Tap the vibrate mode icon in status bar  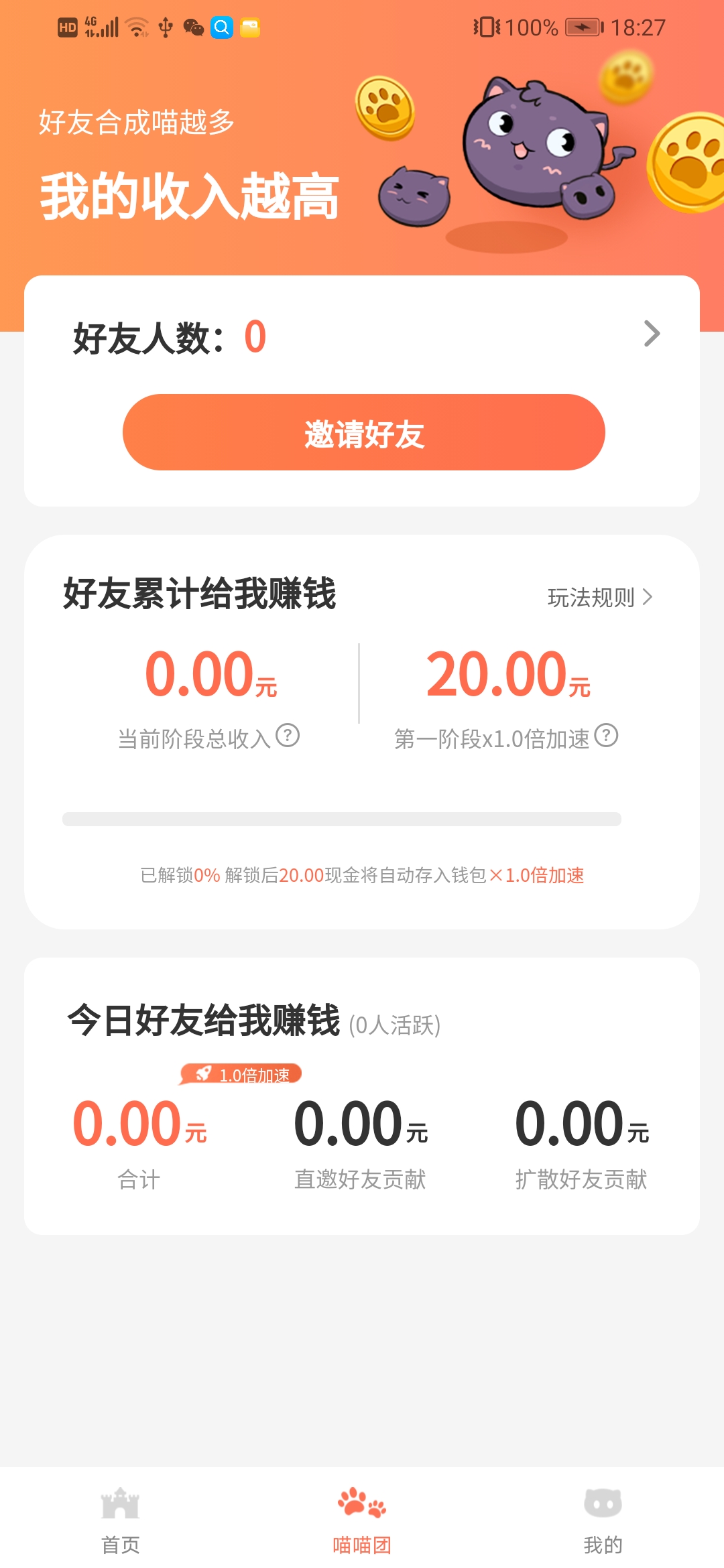pyautogui.click(x=489, y=27)
